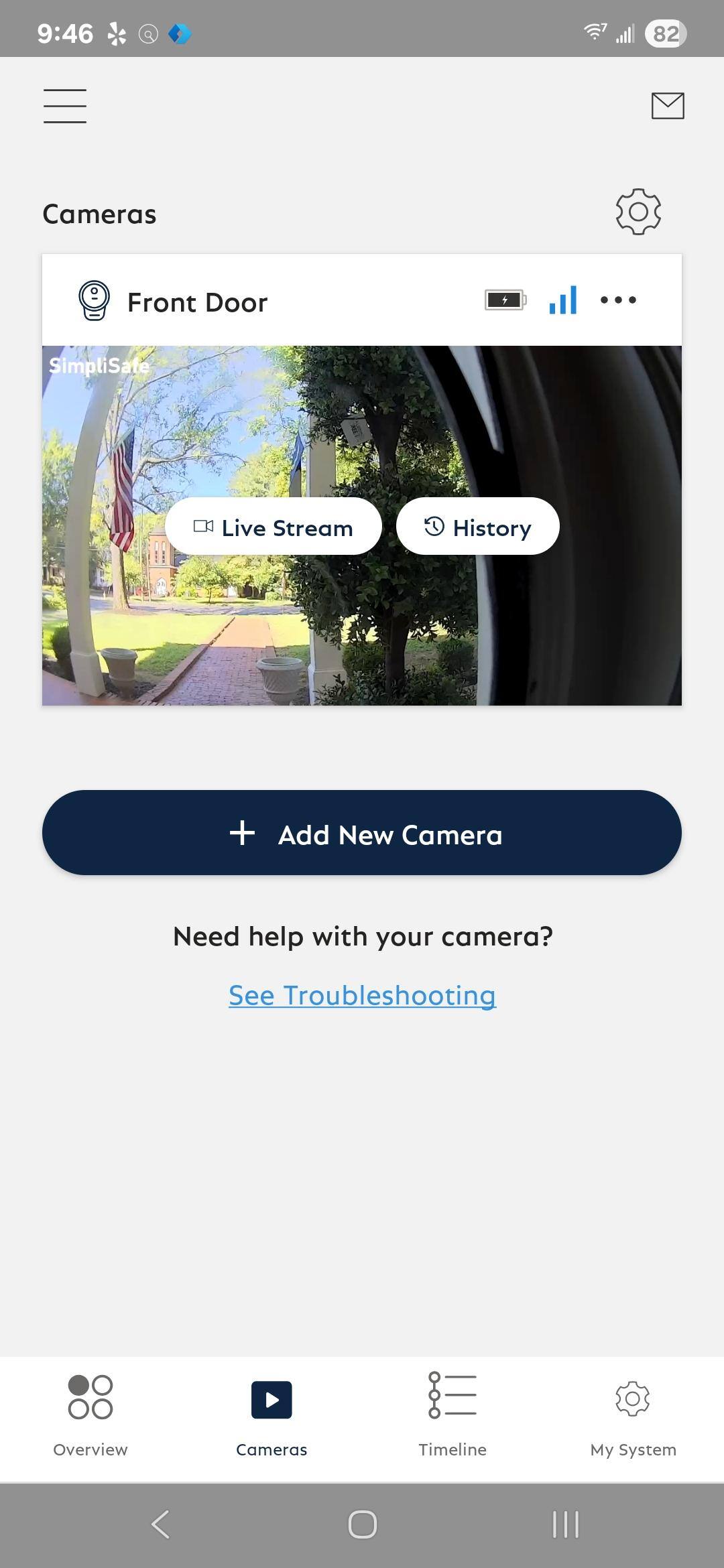
Task: Open the Cameras settings gear
Action: click(638, 212)
